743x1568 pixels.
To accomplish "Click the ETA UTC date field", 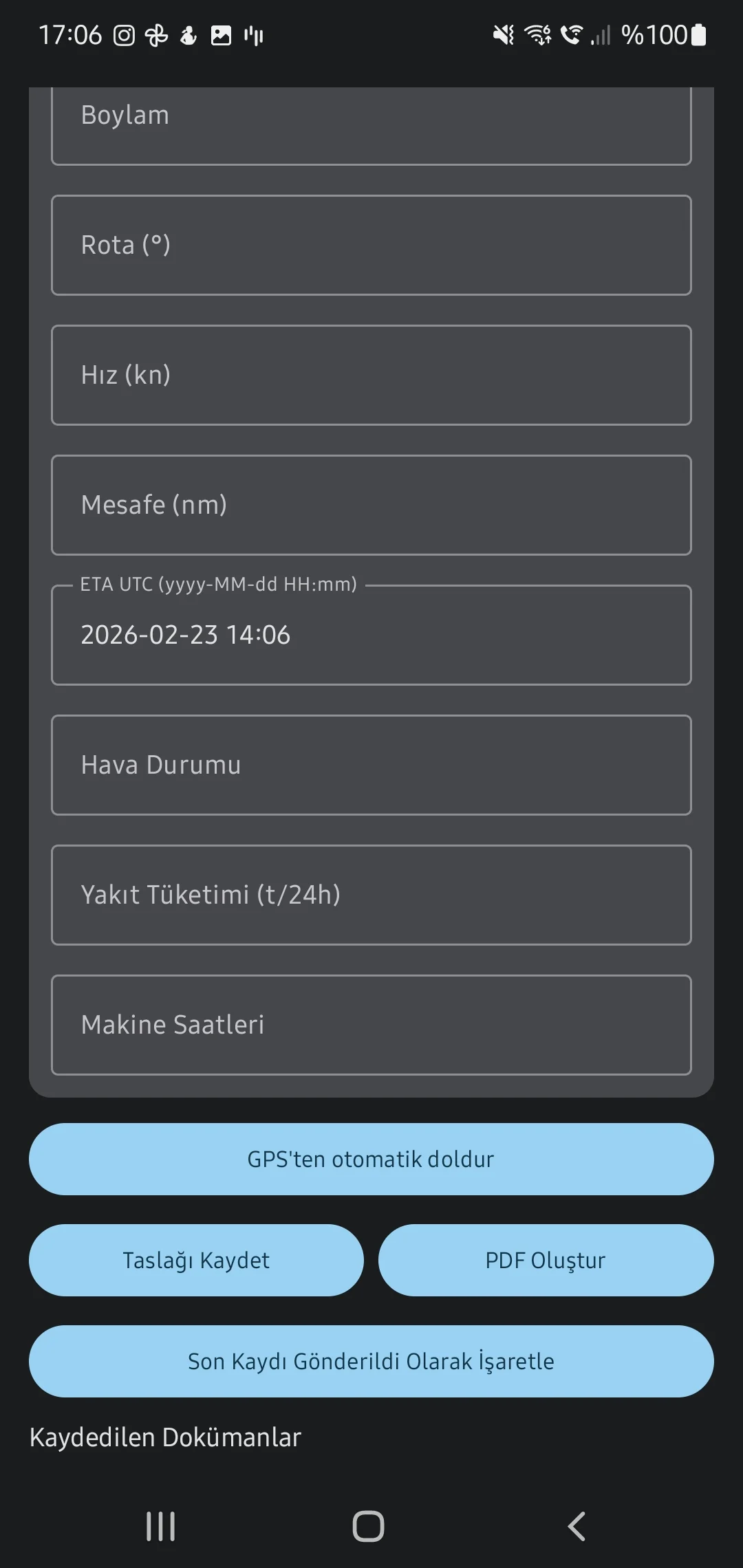I will coord(371,634).
